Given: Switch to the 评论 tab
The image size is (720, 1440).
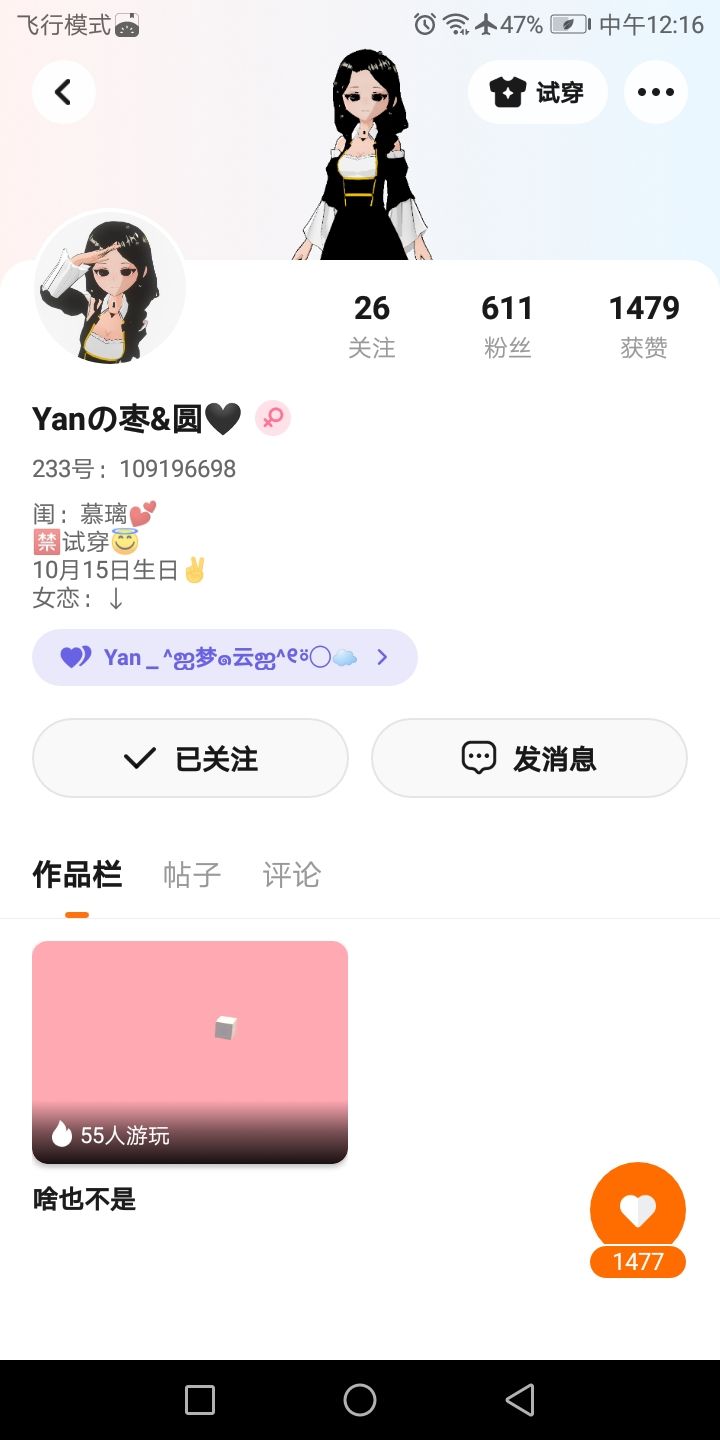Looking at the screenshot, I should tap(292, 875).
